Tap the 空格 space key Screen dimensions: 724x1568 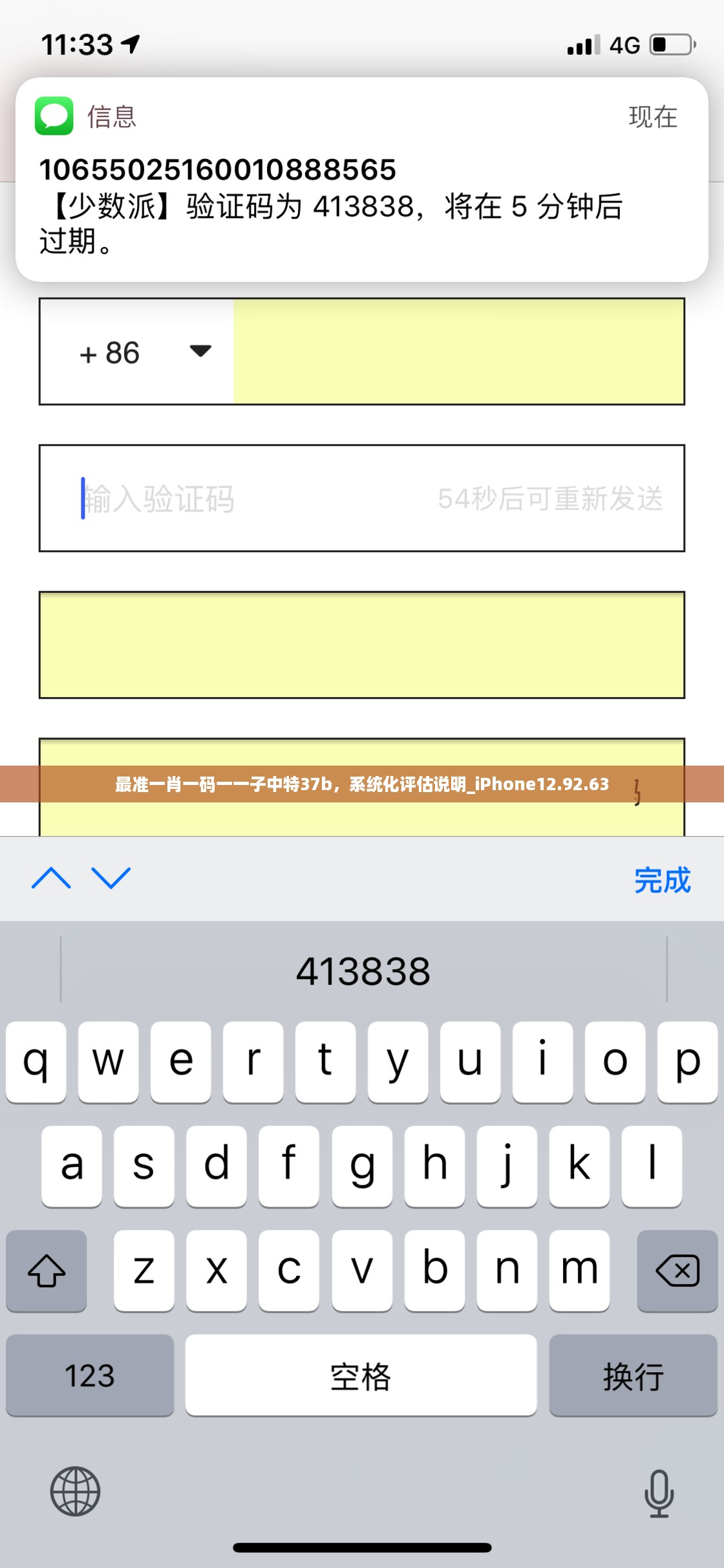coord(361,1375)
